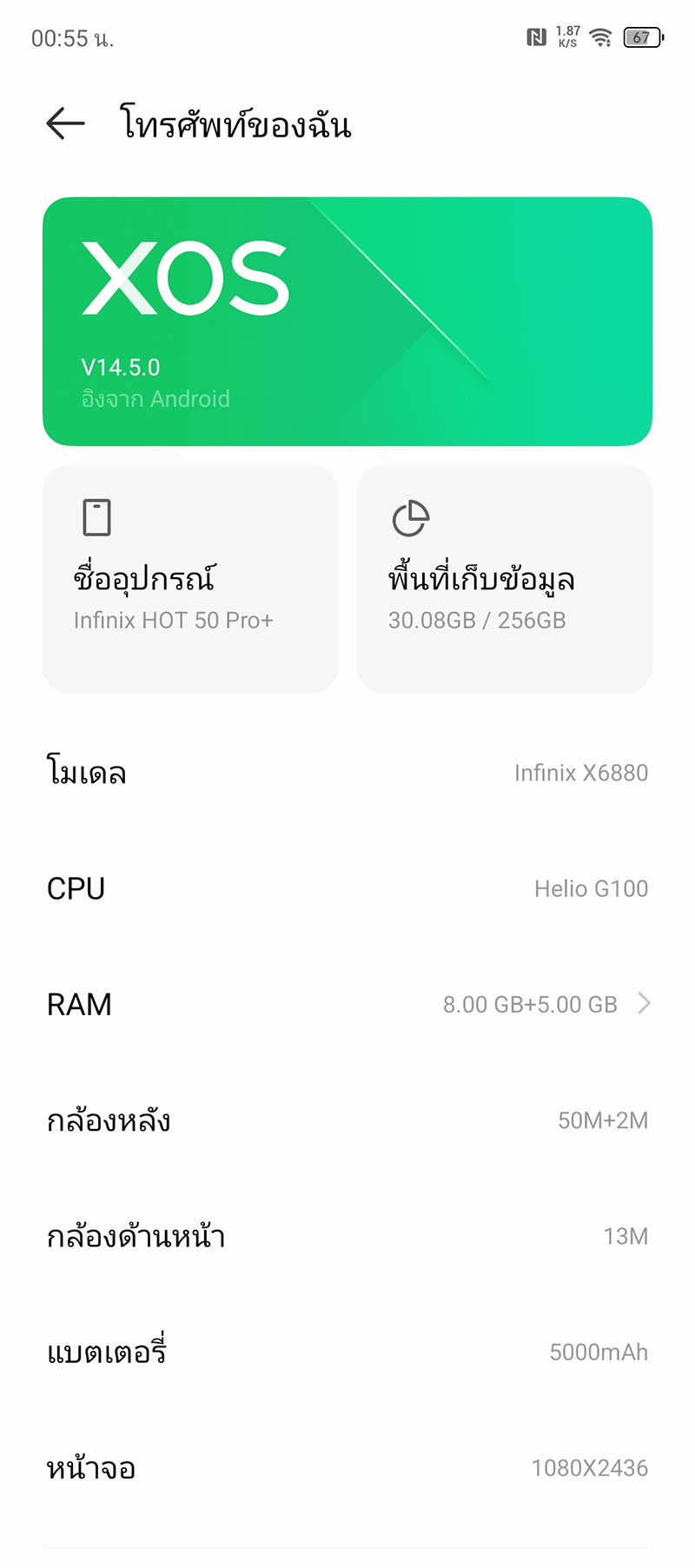Go back from the โทรศัพท์ของฉัน screen
The width and height of the screenshot is (695, 1568).
66,124
